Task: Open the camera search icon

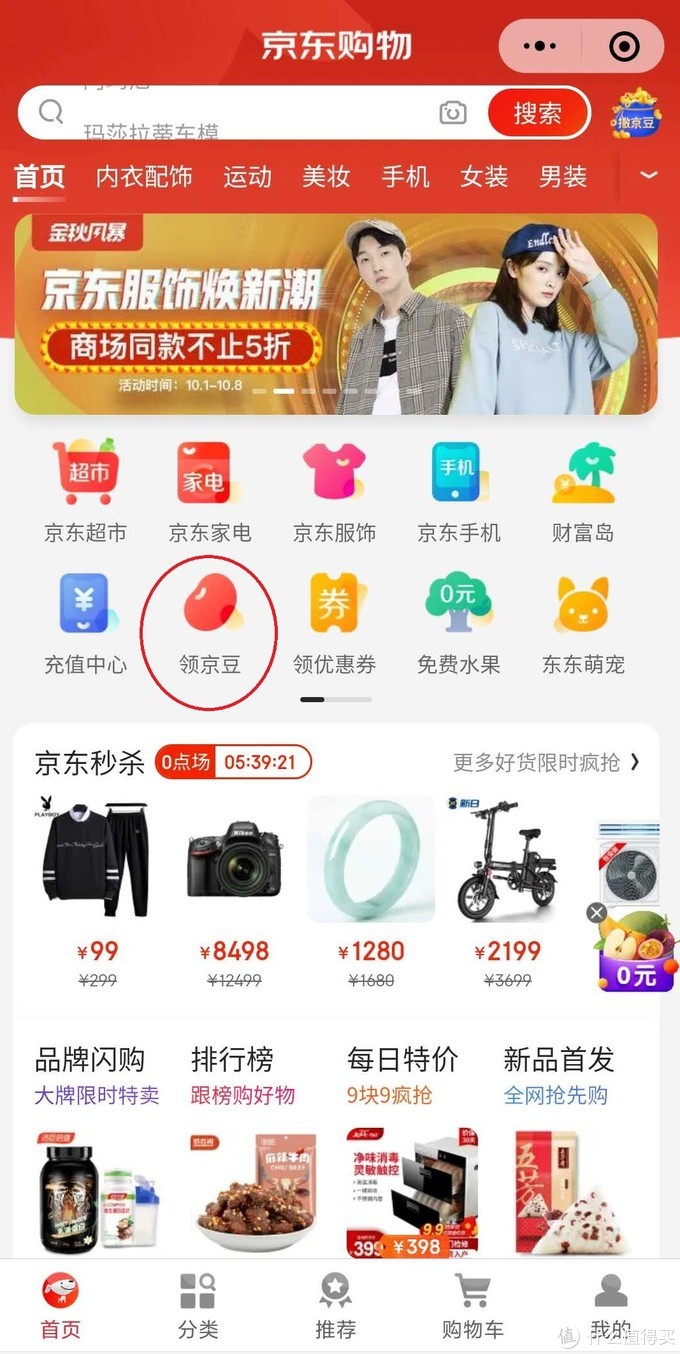Action: (x=453, y=113)
